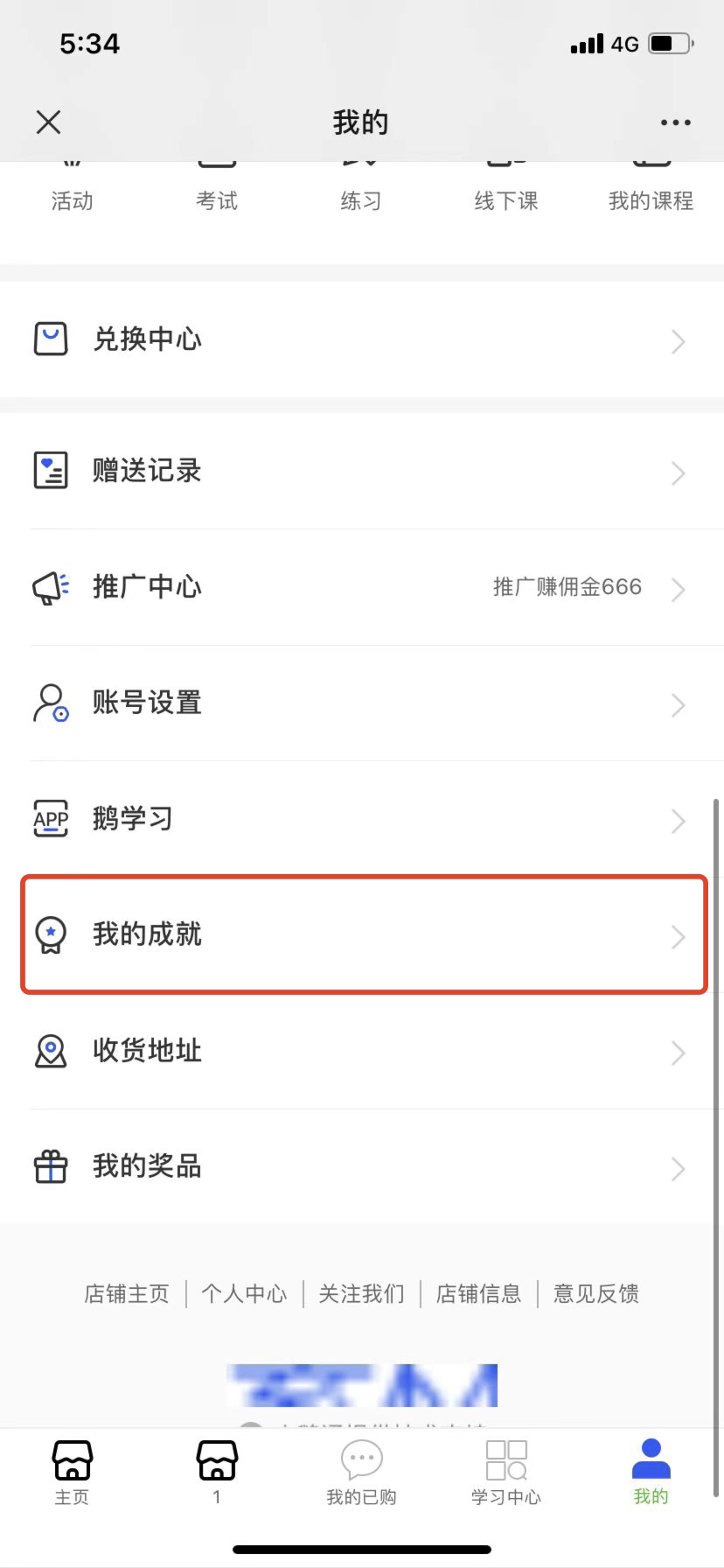Tap the 关注我们 footer link

click(x=361, y=1293)
